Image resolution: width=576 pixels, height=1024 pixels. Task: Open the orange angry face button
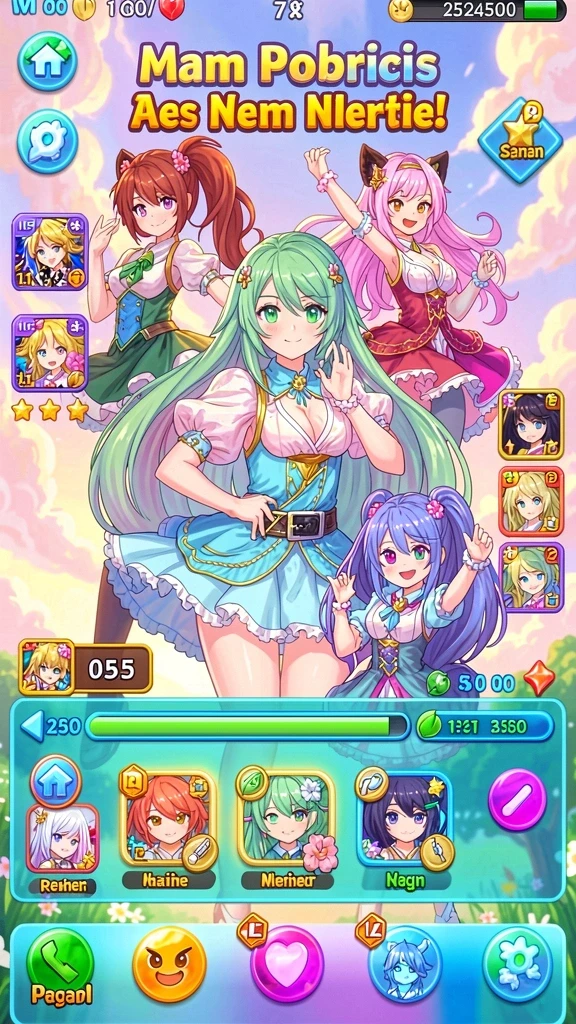pyautogui.click(x=169, y=964)
